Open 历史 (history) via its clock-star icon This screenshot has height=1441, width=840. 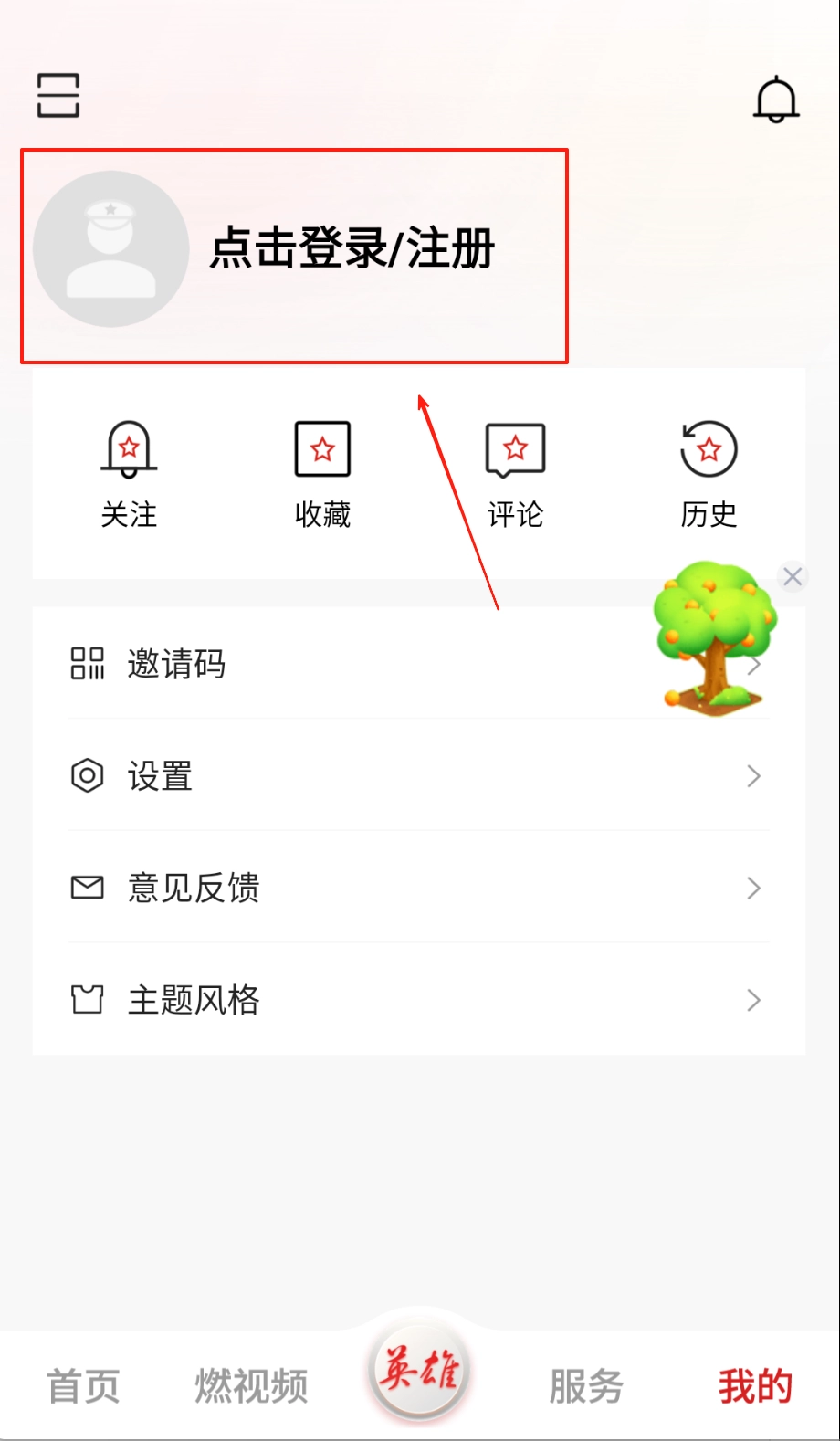(709, 448)
